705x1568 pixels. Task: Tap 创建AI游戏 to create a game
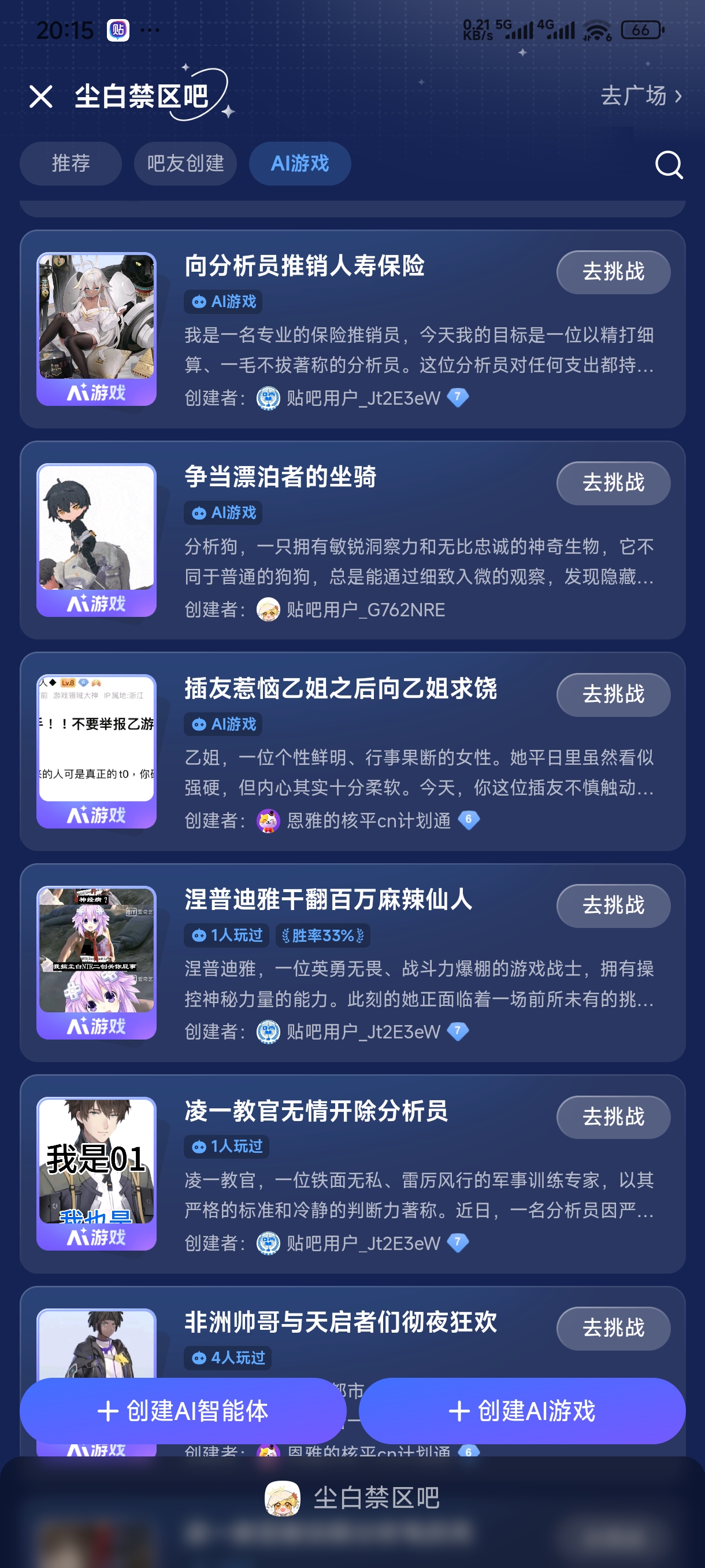(522, 1410)
